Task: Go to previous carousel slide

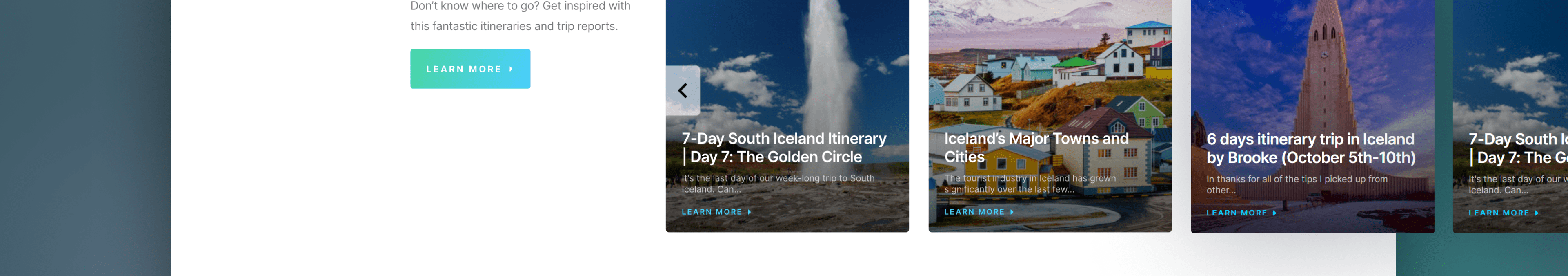Action: coord(682,91)
